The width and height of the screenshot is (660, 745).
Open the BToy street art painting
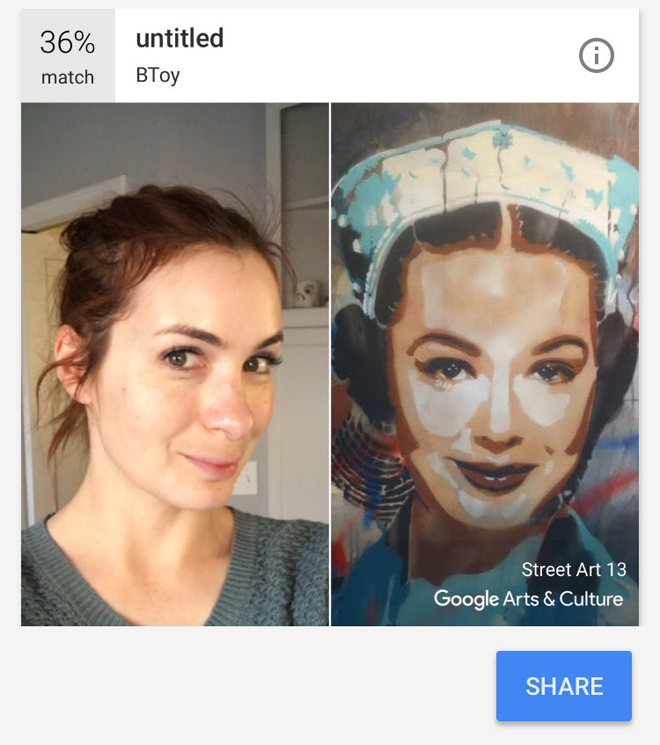(485, 365)
